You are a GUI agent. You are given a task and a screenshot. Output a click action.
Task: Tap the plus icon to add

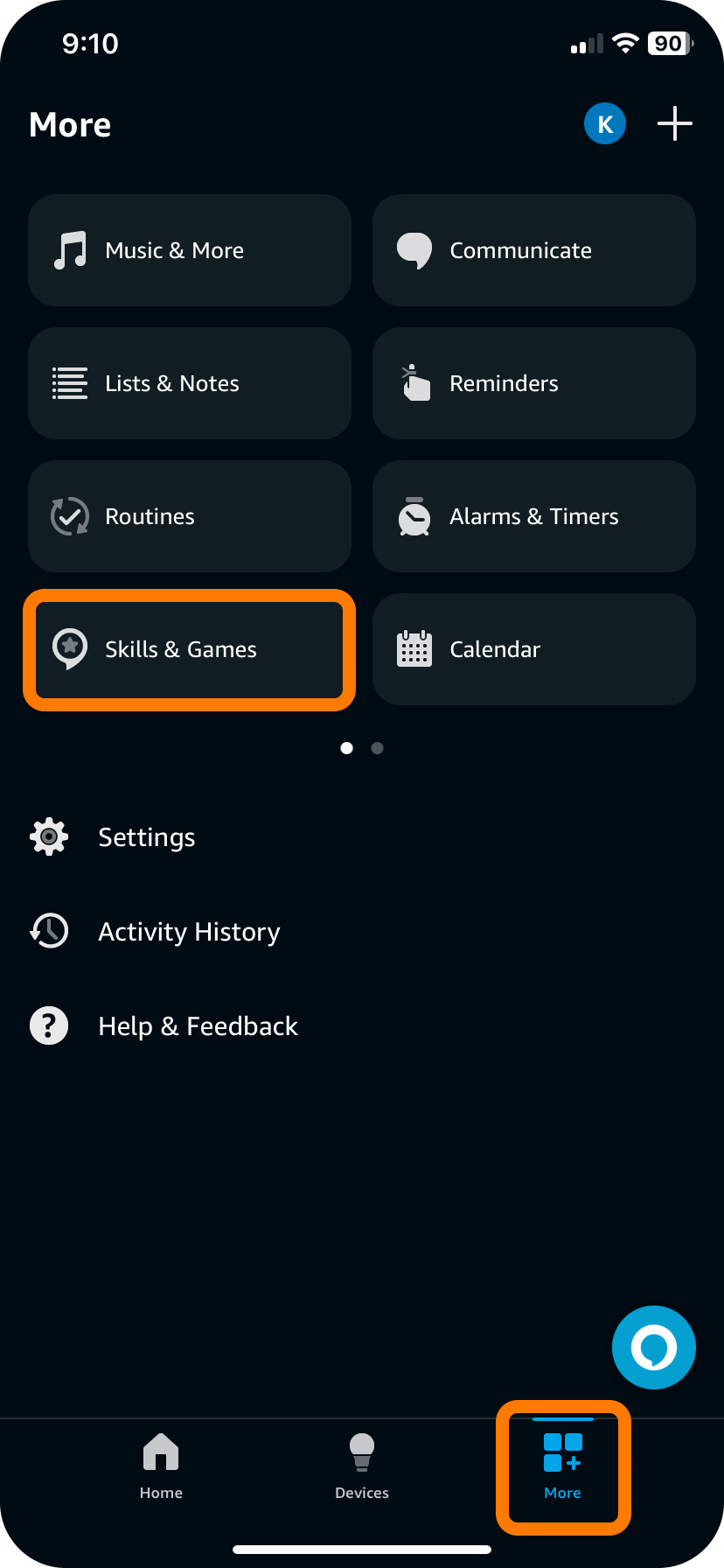point(674,124)
